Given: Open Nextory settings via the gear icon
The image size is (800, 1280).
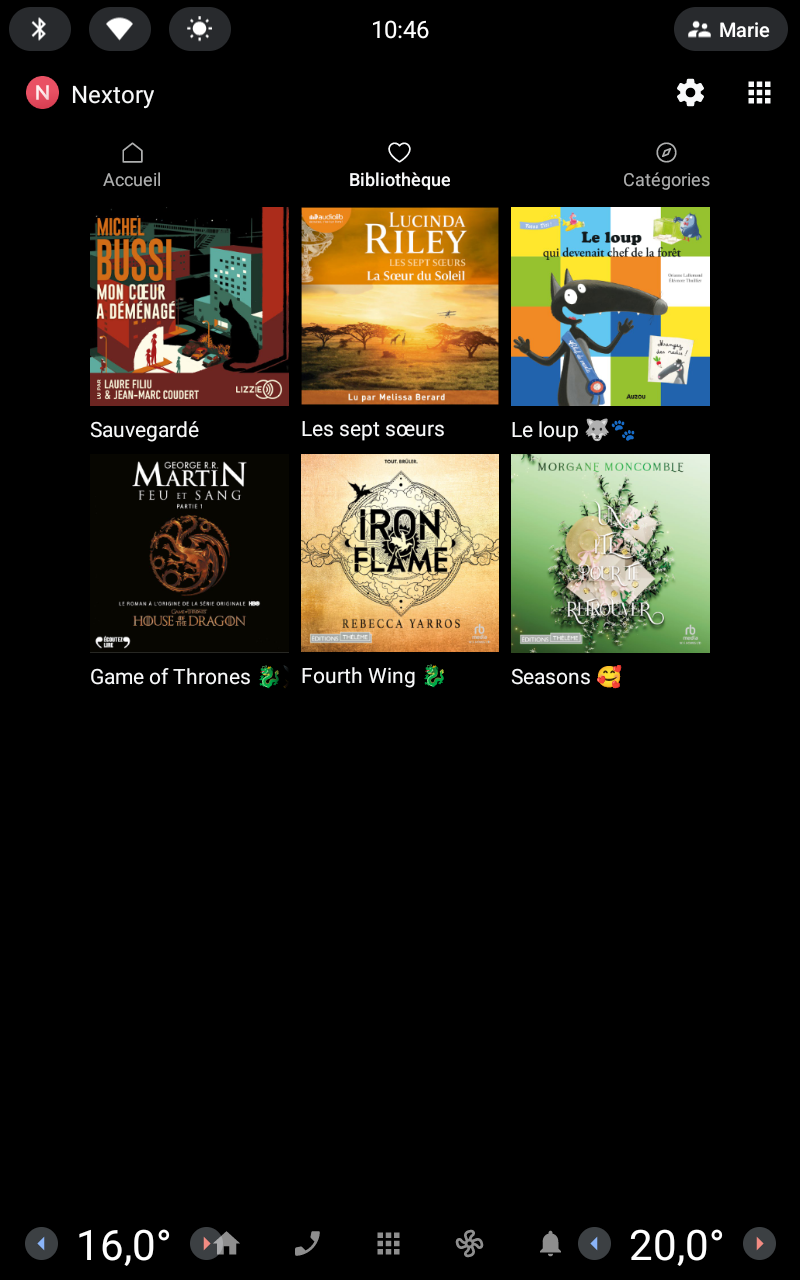Looking at the screenshot, I should 690,92.
